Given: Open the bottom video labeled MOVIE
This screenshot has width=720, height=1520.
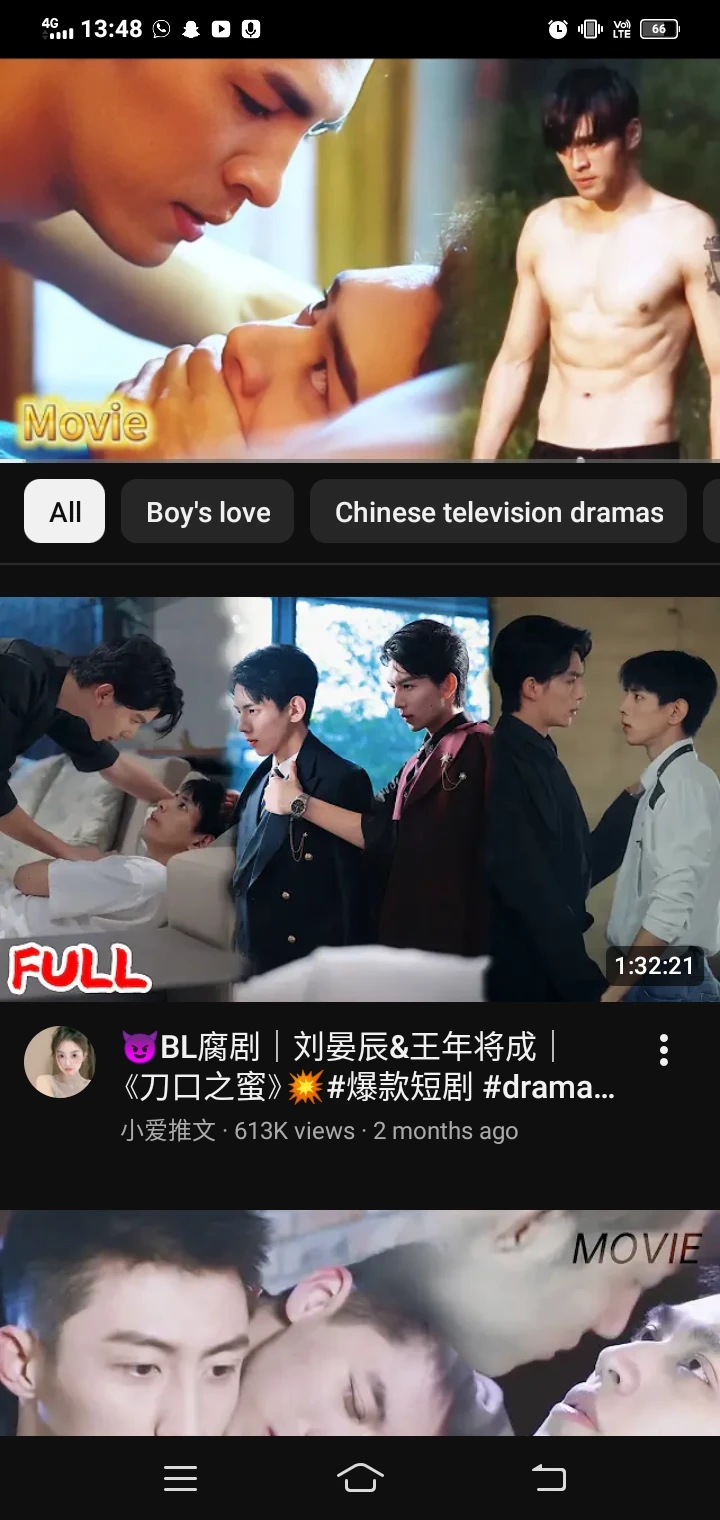Looking at the screenshot, I should tap(360, 1322).
